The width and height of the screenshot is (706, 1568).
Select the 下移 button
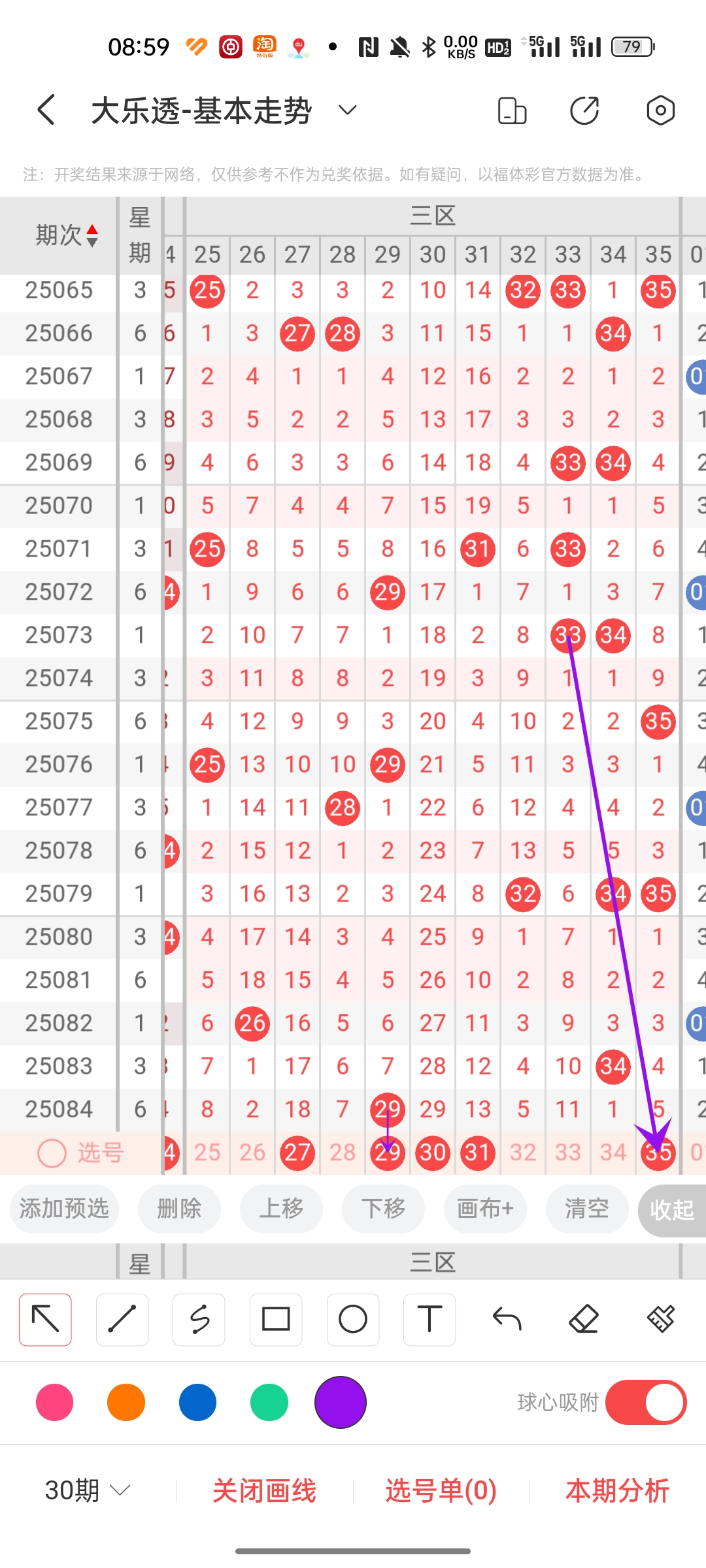(383, 1209)
